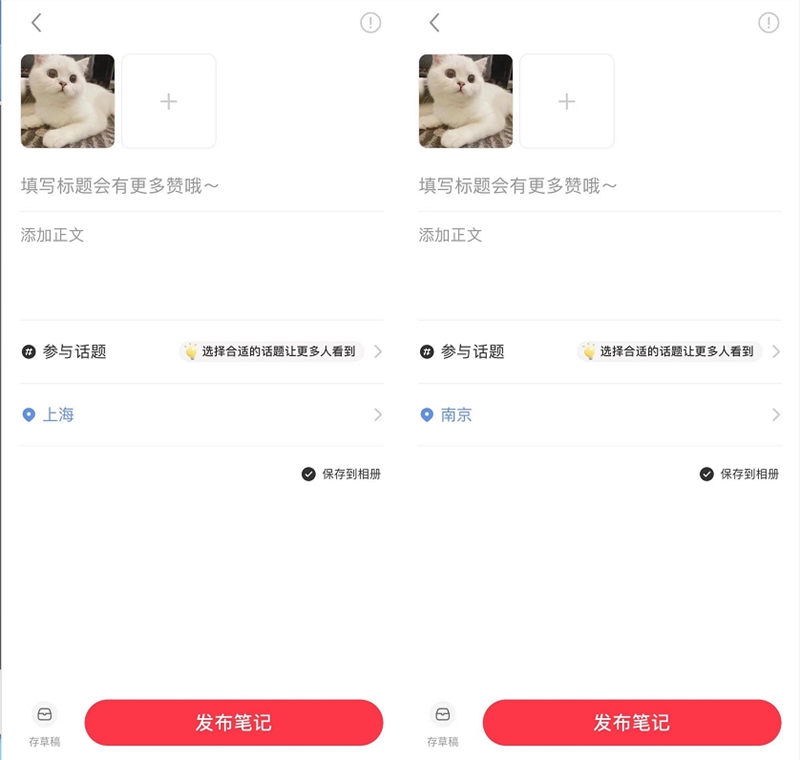Open the info icon on the 上海 screen
Image resolution: width=800 pixels, height=760 pixels.
click(371, 23)
